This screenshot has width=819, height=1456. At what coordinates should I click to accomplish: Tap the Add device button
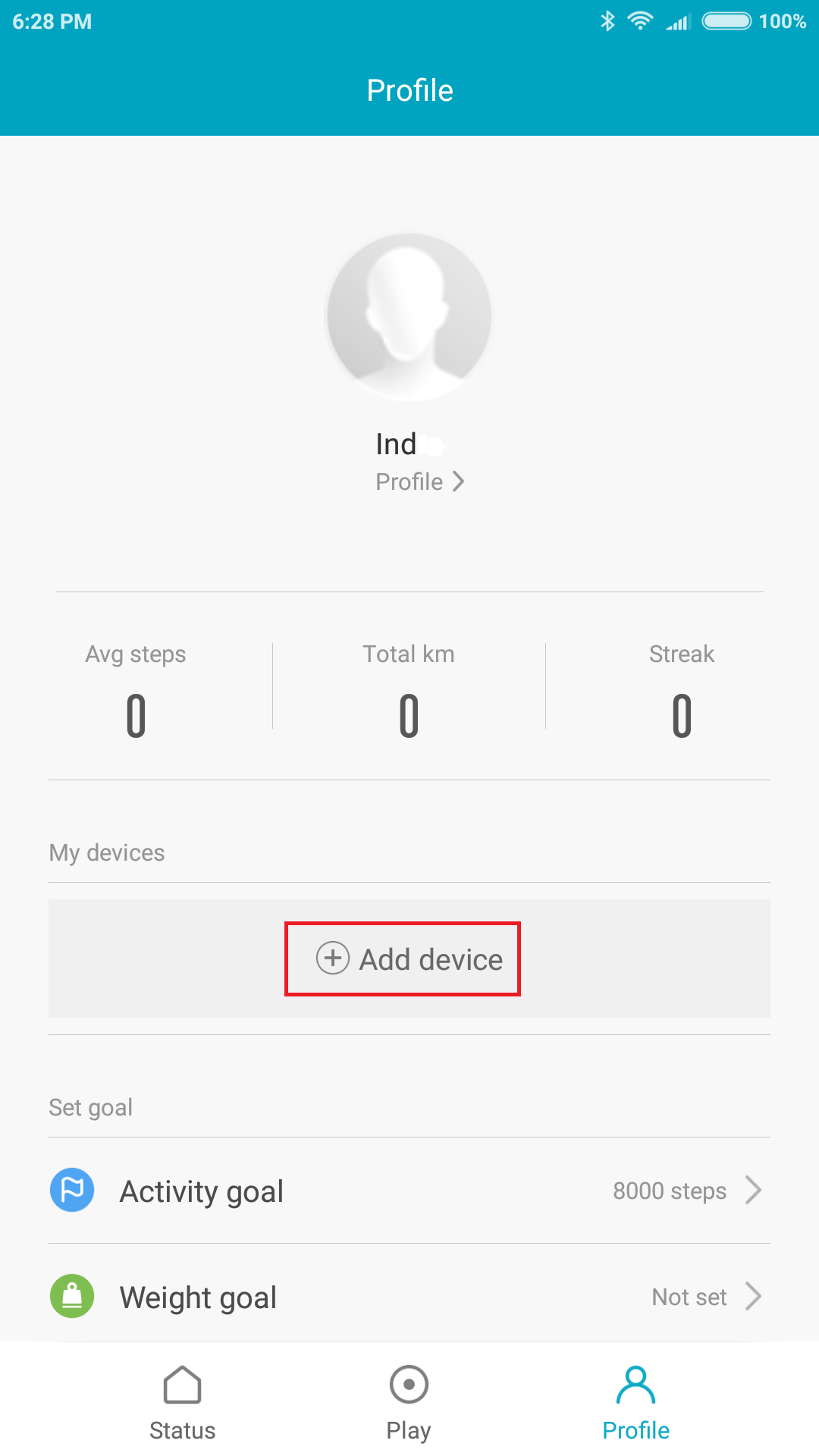[409, 959]
